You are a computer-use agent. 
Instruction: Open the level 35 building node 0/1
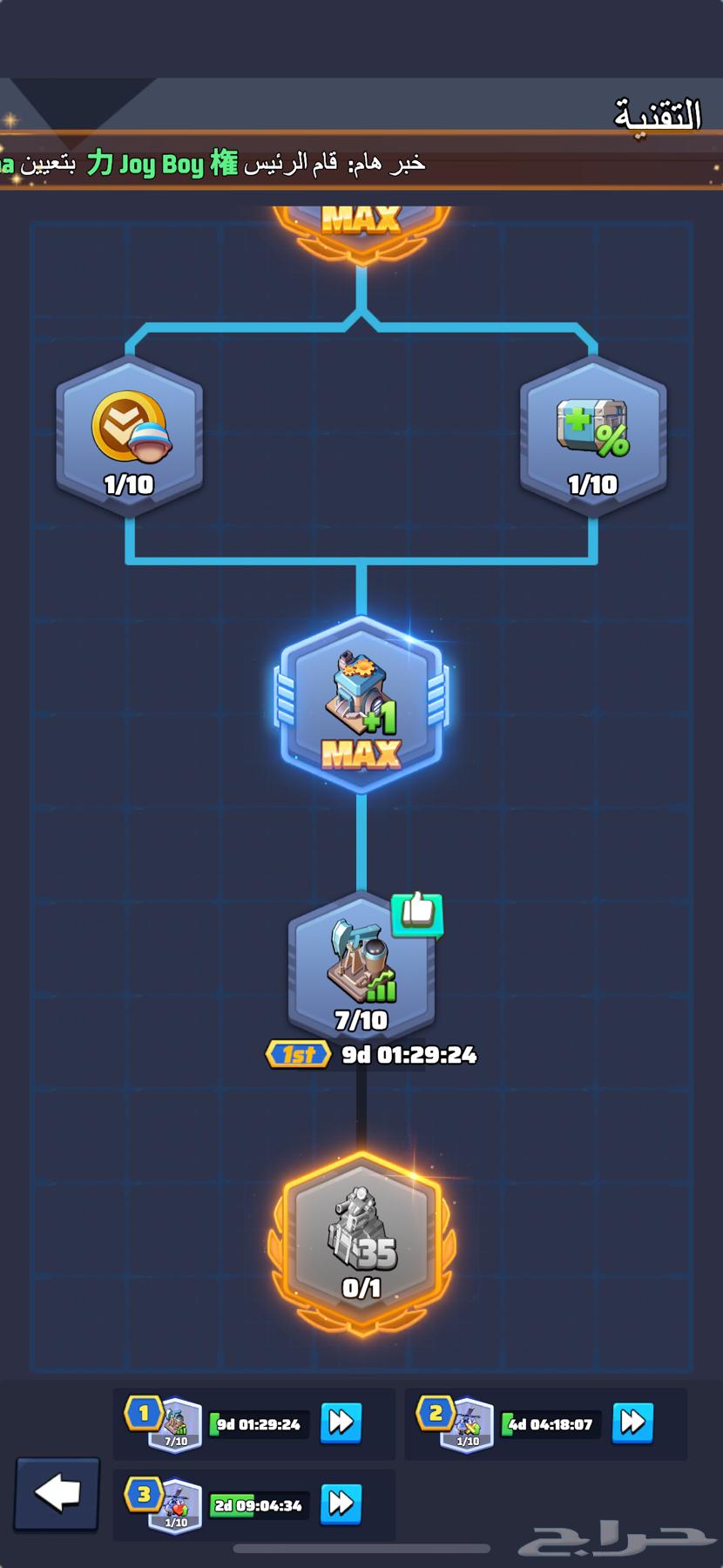coord(361,1244)
